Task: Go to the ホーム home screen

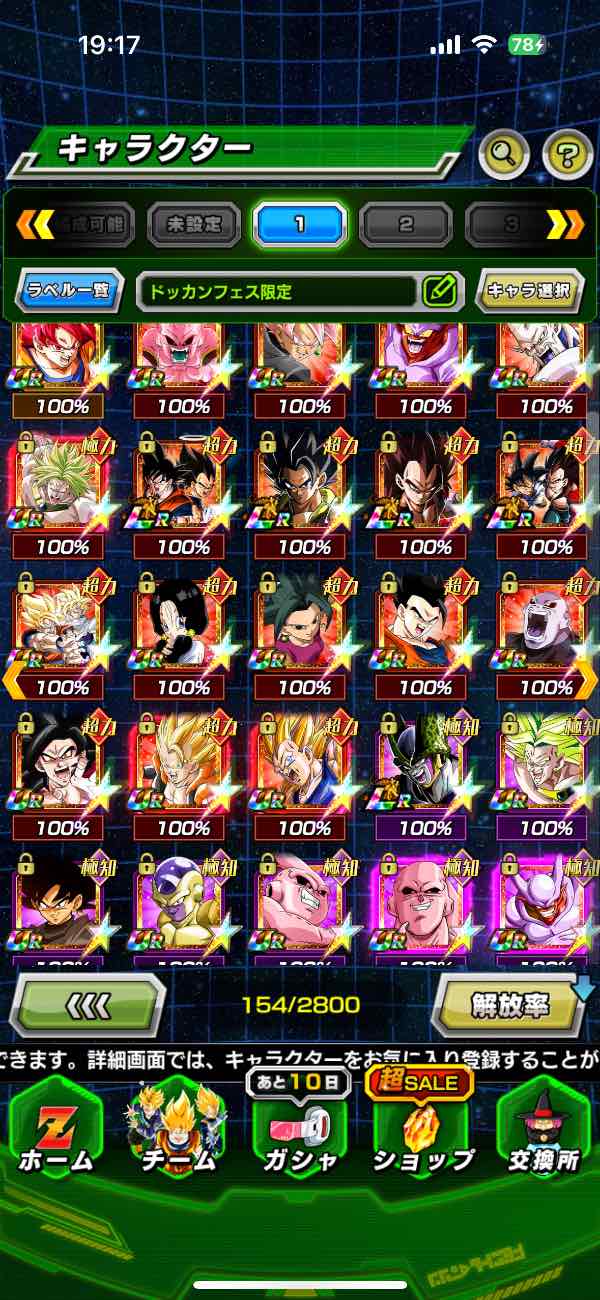Action: coord(54,1130)
